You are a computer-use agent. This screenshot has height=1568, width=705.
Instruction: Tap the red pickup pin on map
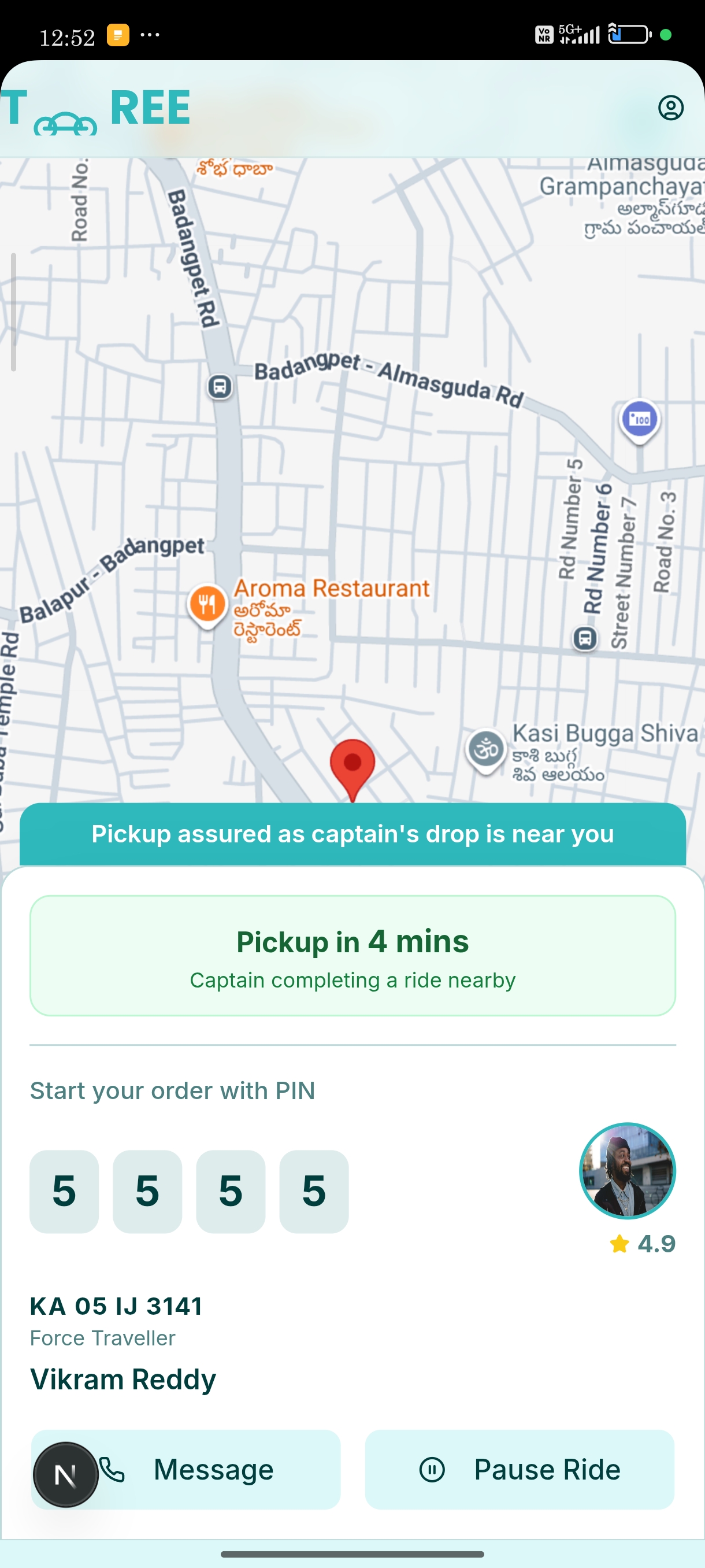click(x=352, y=764)
